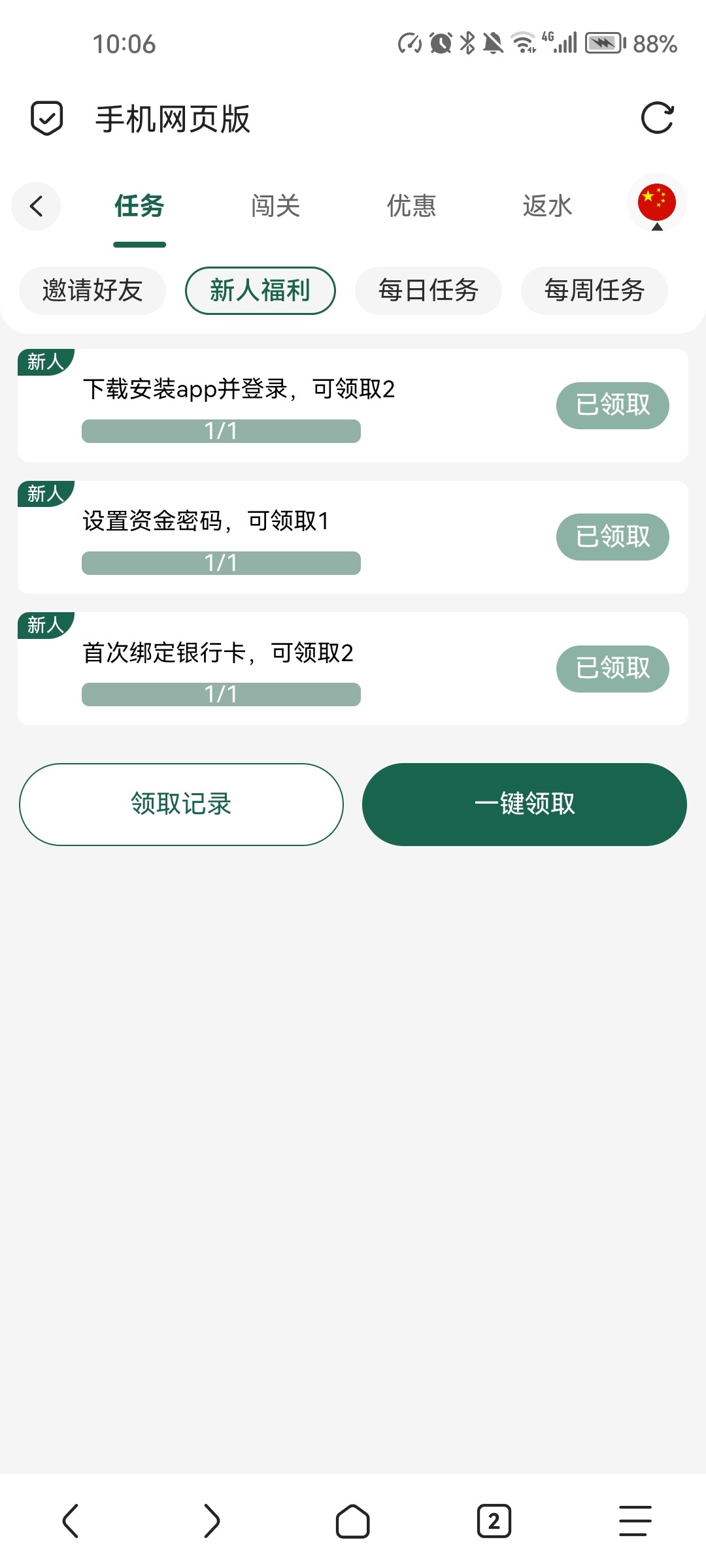Reload the page with the refresh icon
This screenshot has width=706, height=1568.
pyautogui.click(x=657, y=118)
